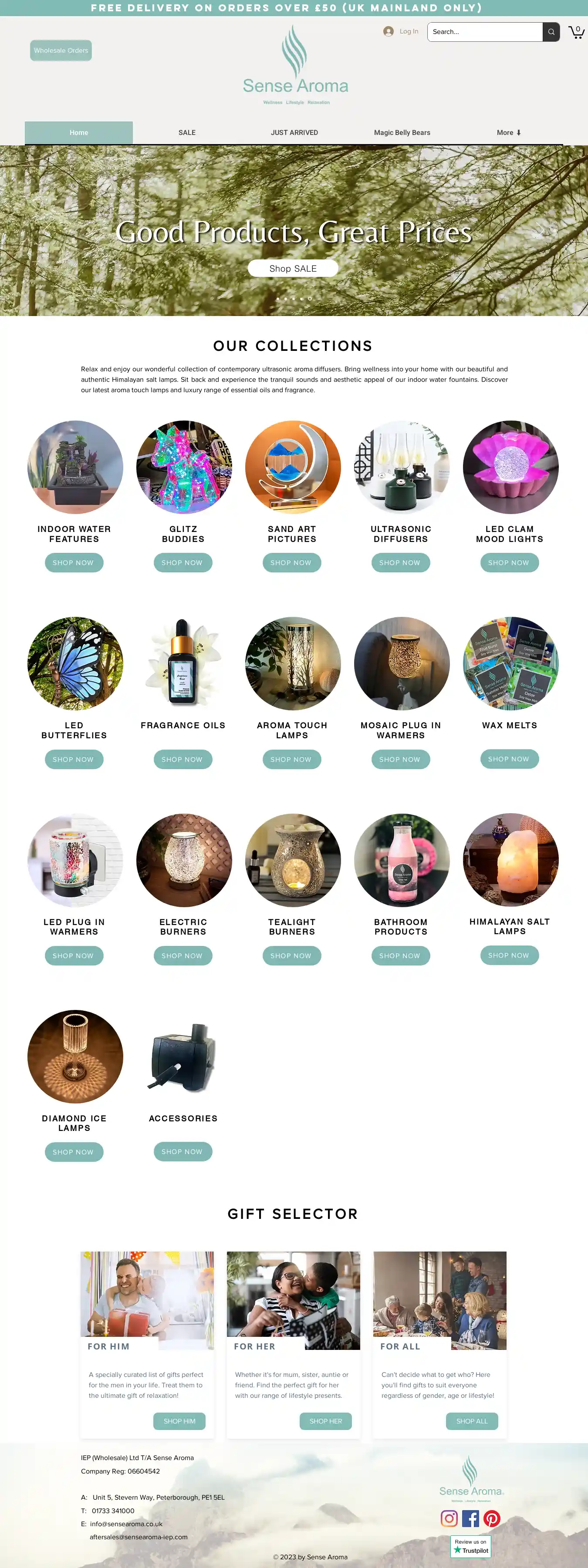The width and height of the screenshot is (588, 1568).
Task: Visit the Instagram page
Action: tap(449, 1519)
